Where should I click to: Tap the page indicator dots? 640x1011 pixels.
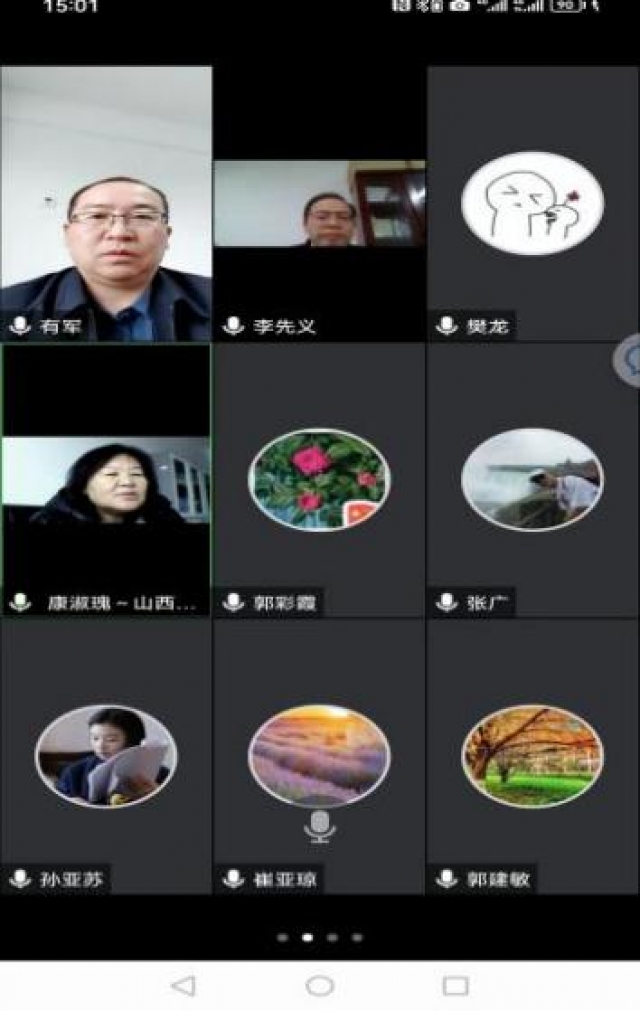click(319, 938)
